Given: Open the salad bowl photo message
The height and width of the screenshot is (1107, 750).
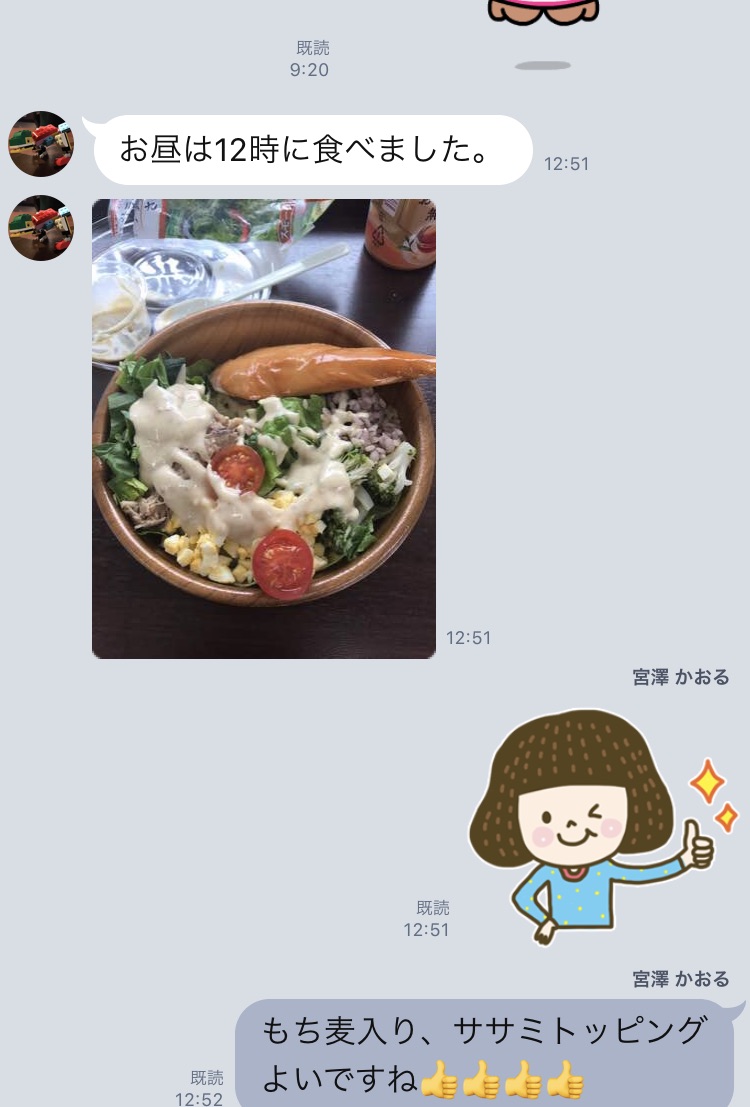Looking at the screenshot, I should point(264,428).
